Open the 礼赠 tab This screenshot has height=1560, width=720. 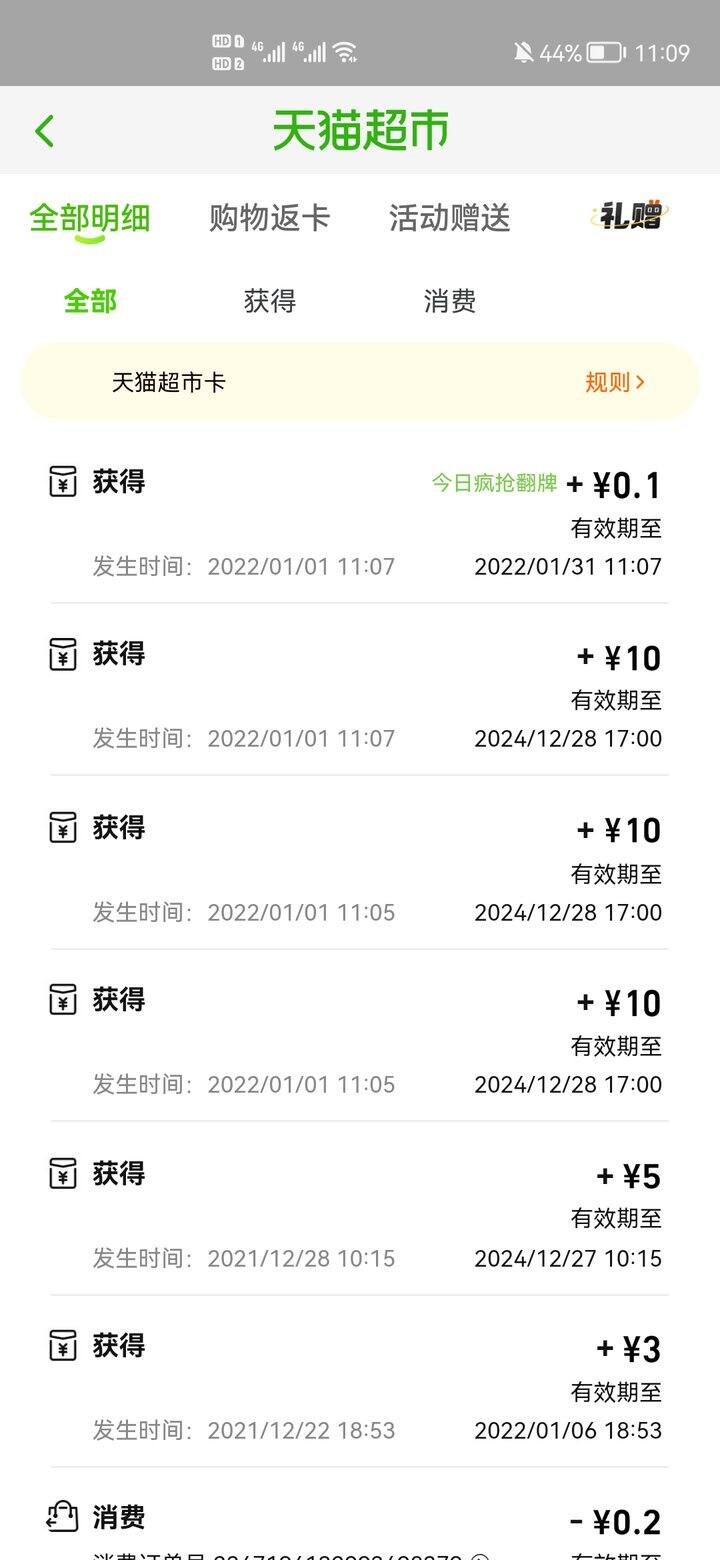(x=630, y=216)
